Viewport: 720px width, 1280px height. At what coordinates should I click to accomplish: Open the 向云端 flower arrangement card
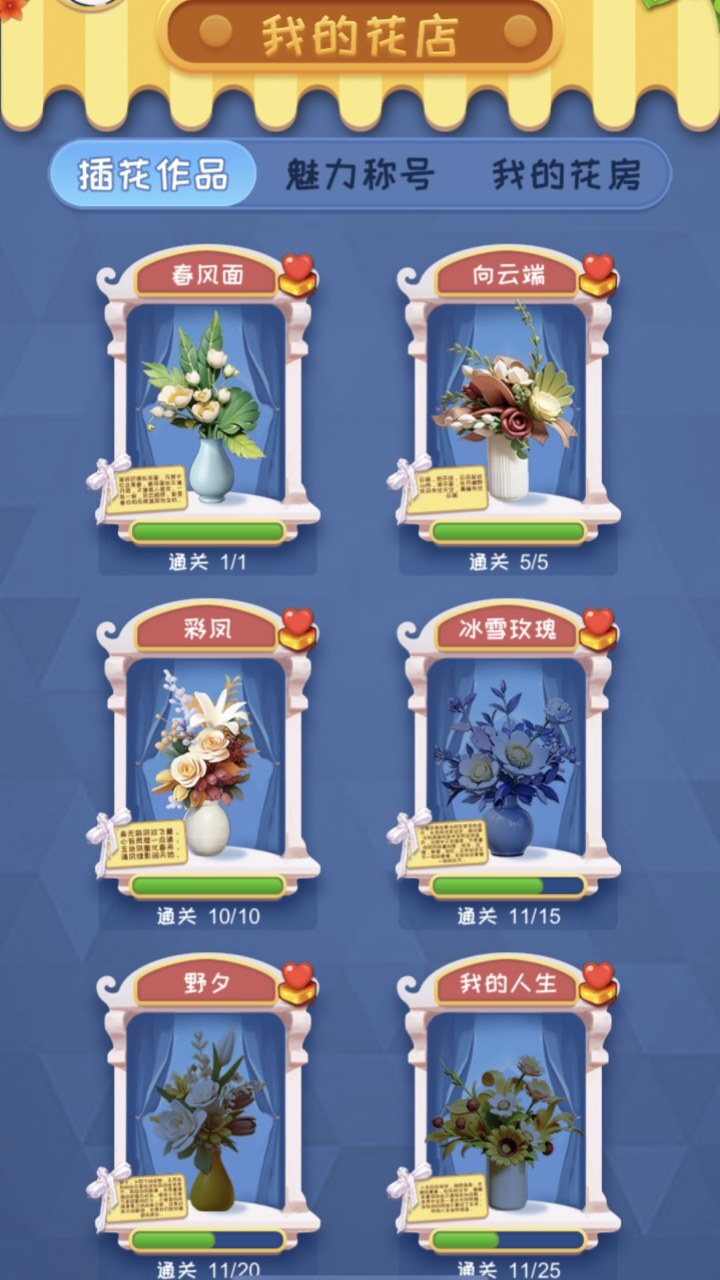(508, 400)
